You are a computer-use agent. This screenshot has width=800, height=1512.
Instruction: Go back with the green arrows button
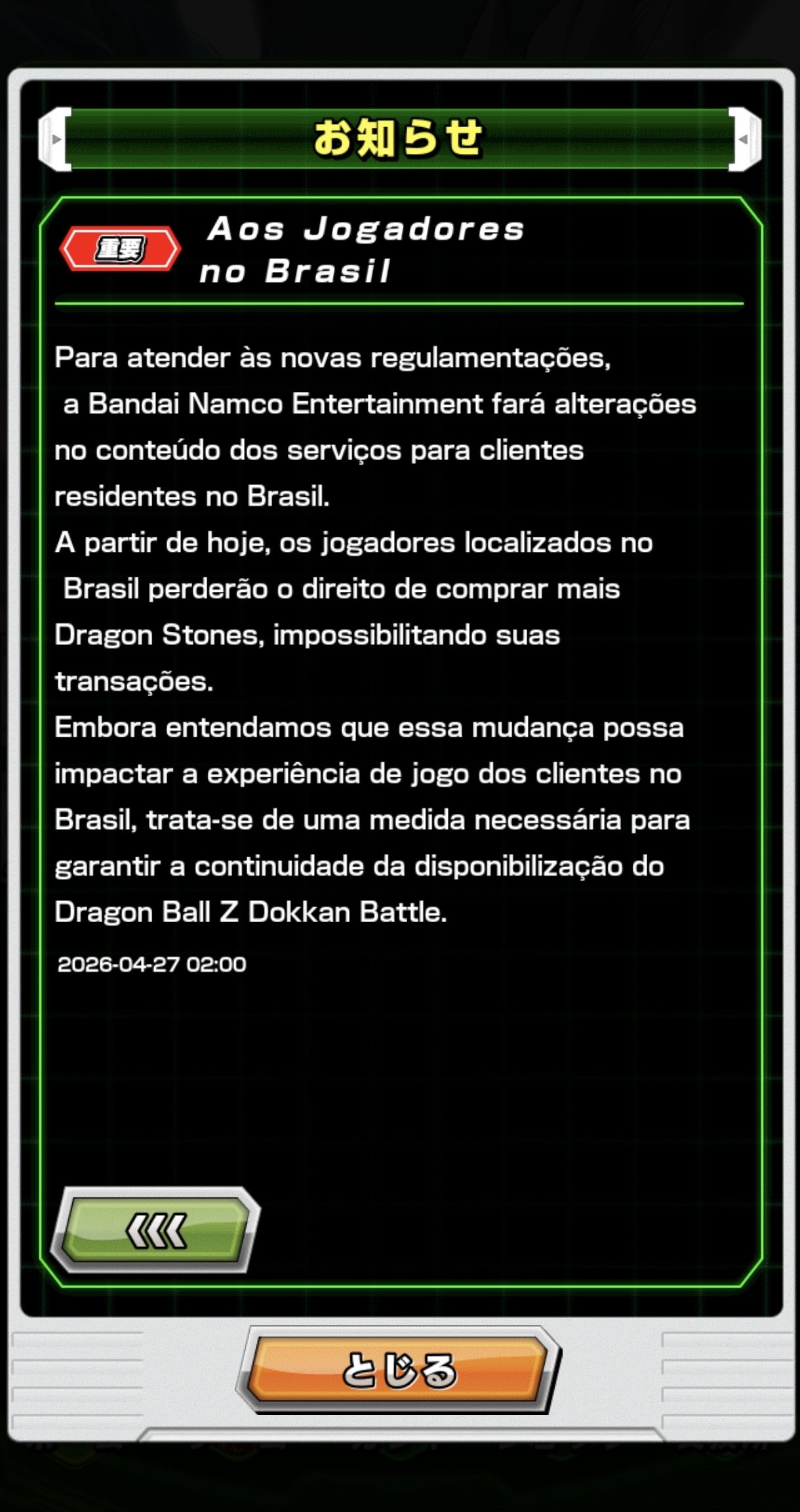pos(155,1230)
